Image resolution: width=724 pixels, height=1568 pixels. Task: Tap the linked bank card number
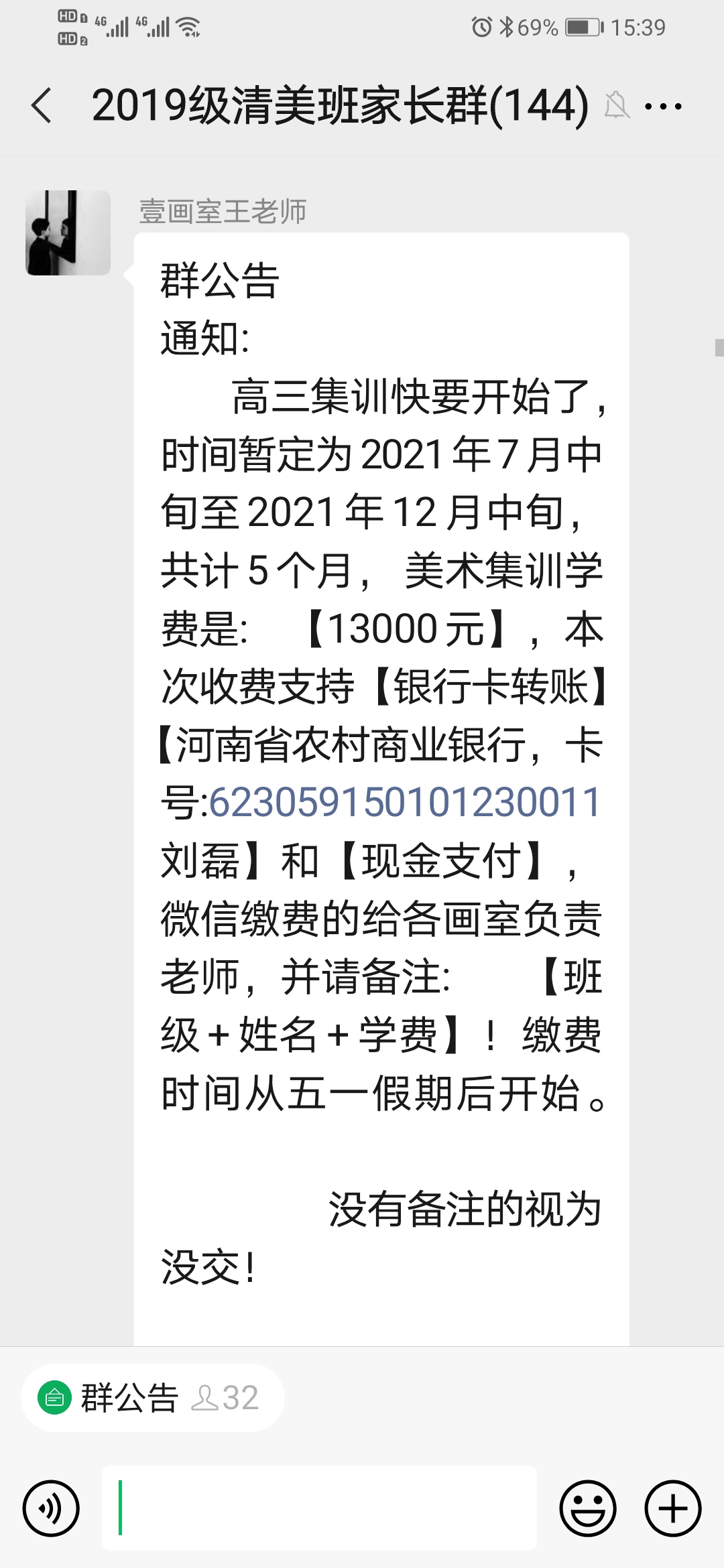click(404, 802)
